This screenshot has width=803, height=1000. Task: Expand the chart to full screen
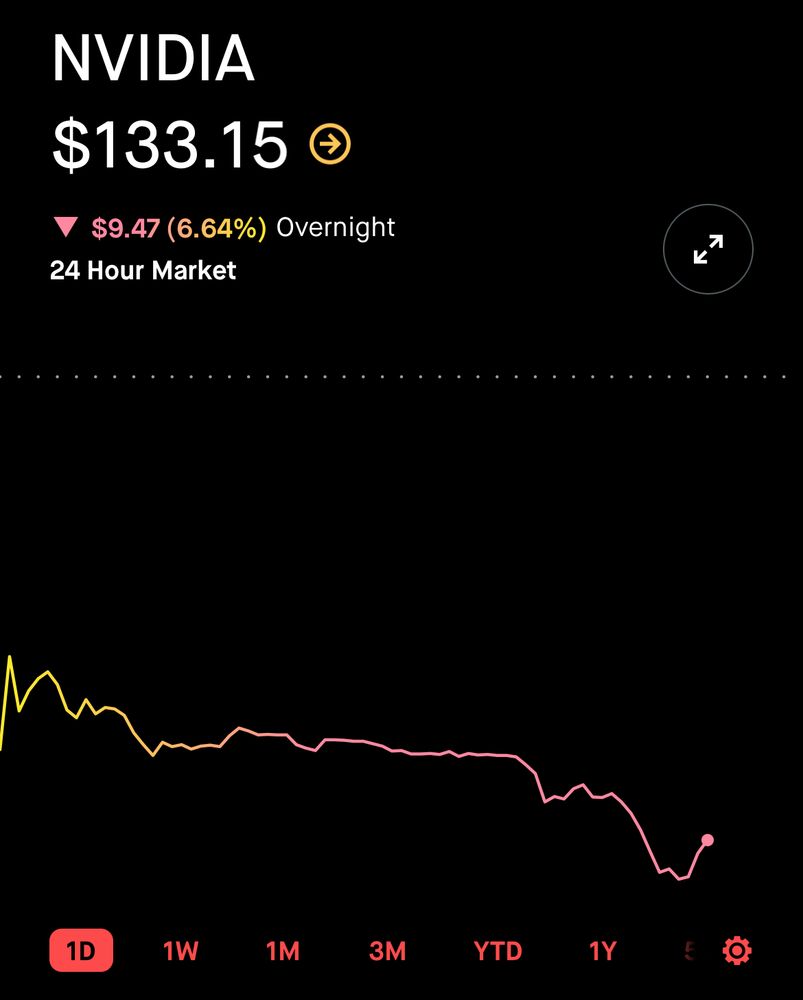(x=708, y=249)
